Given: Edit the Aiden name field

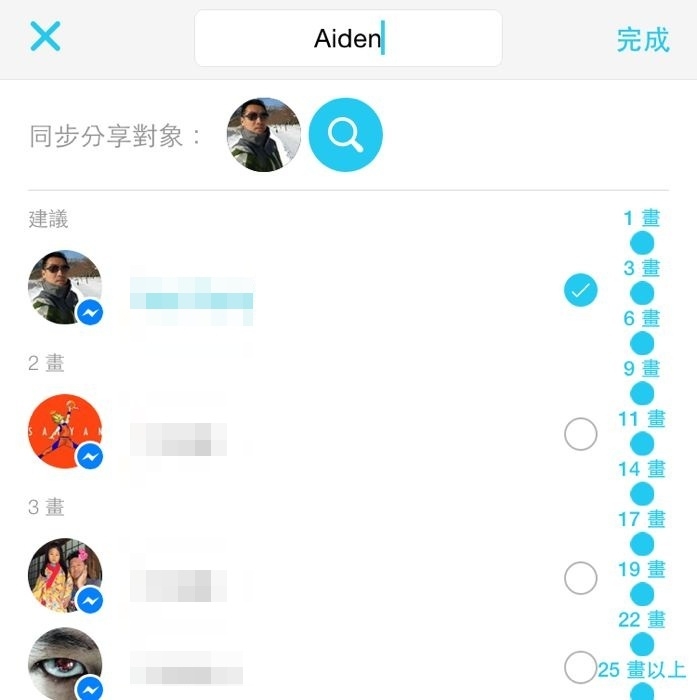Looking at the screenshot, I should (x=348, y=39).
